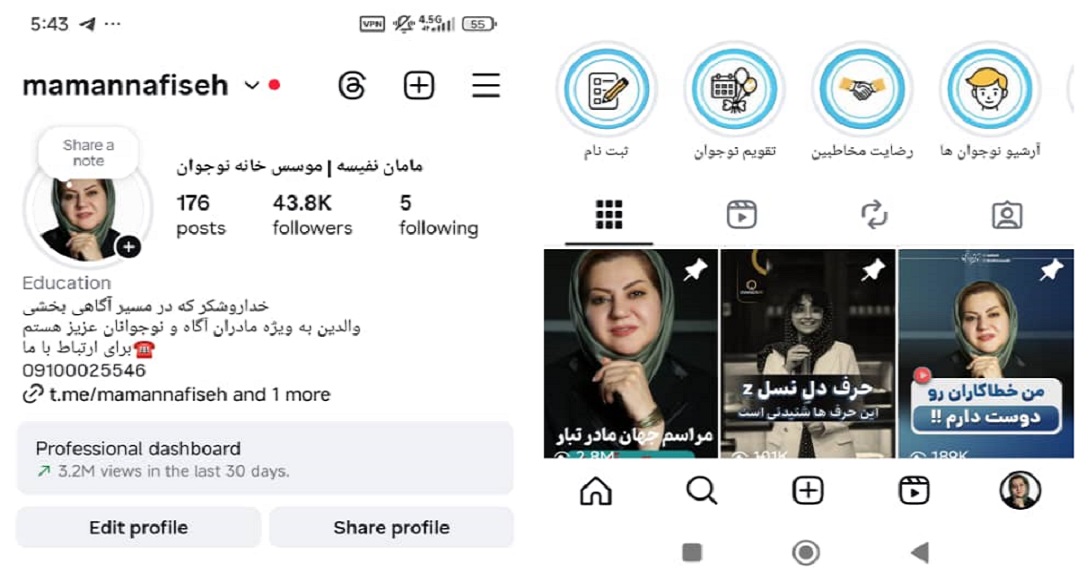Screen dimensions: 1090x569
Task: Open the search tab in bottom navigation
Action: tap(702, 490)
